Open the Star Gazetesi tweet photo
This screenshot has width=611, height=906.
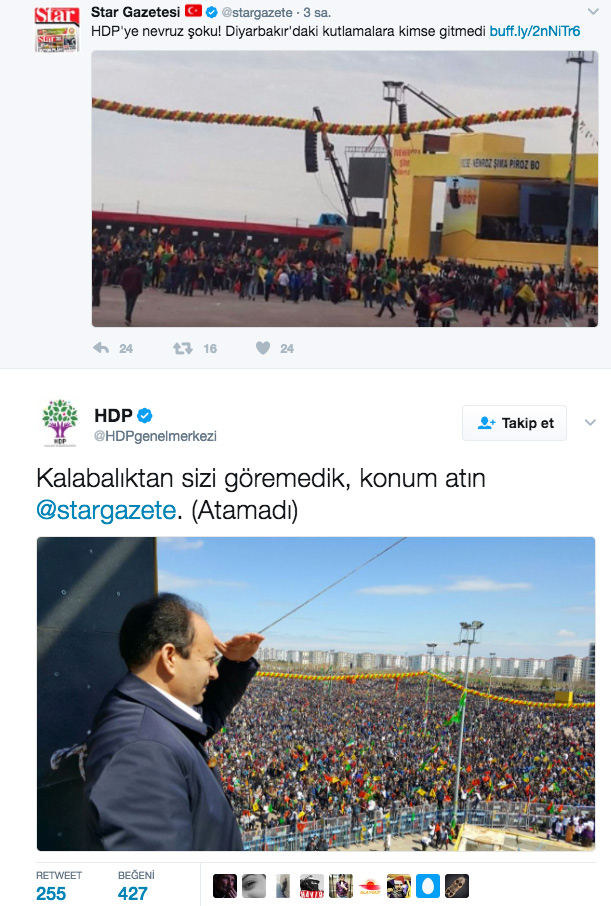tap(345, 188)
